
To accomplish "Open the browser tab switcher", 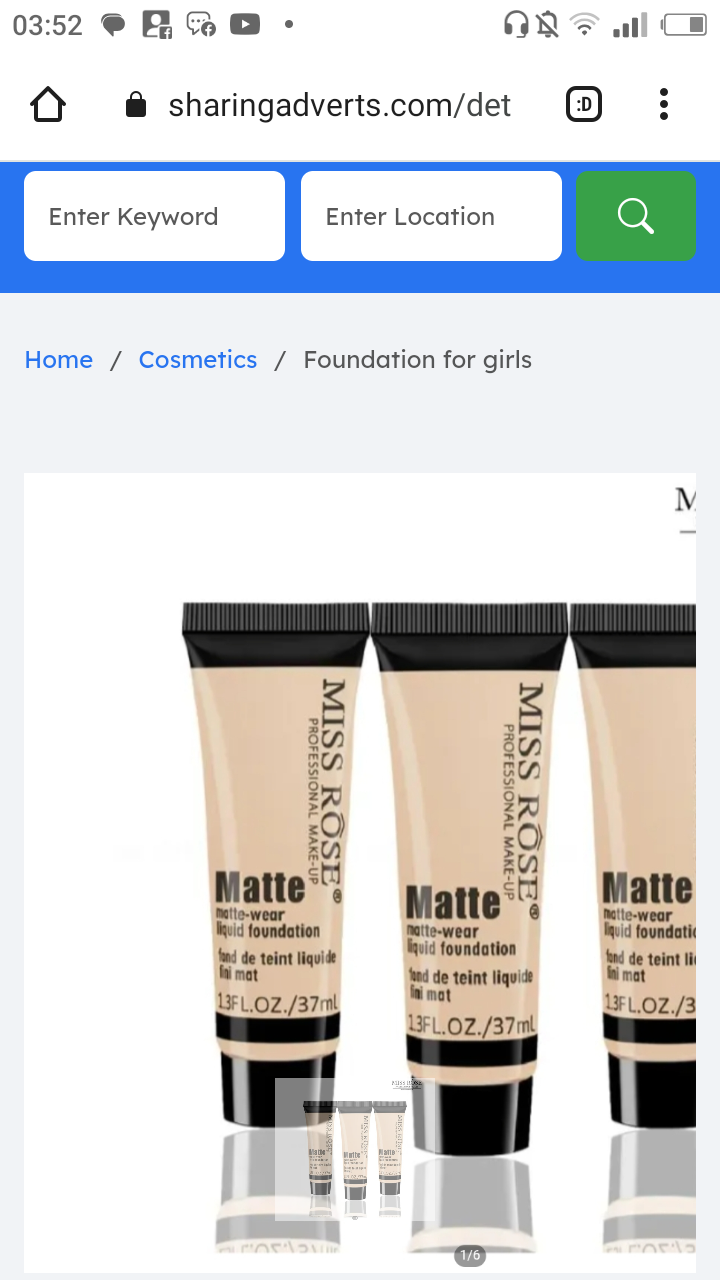I will click(584, 104).
